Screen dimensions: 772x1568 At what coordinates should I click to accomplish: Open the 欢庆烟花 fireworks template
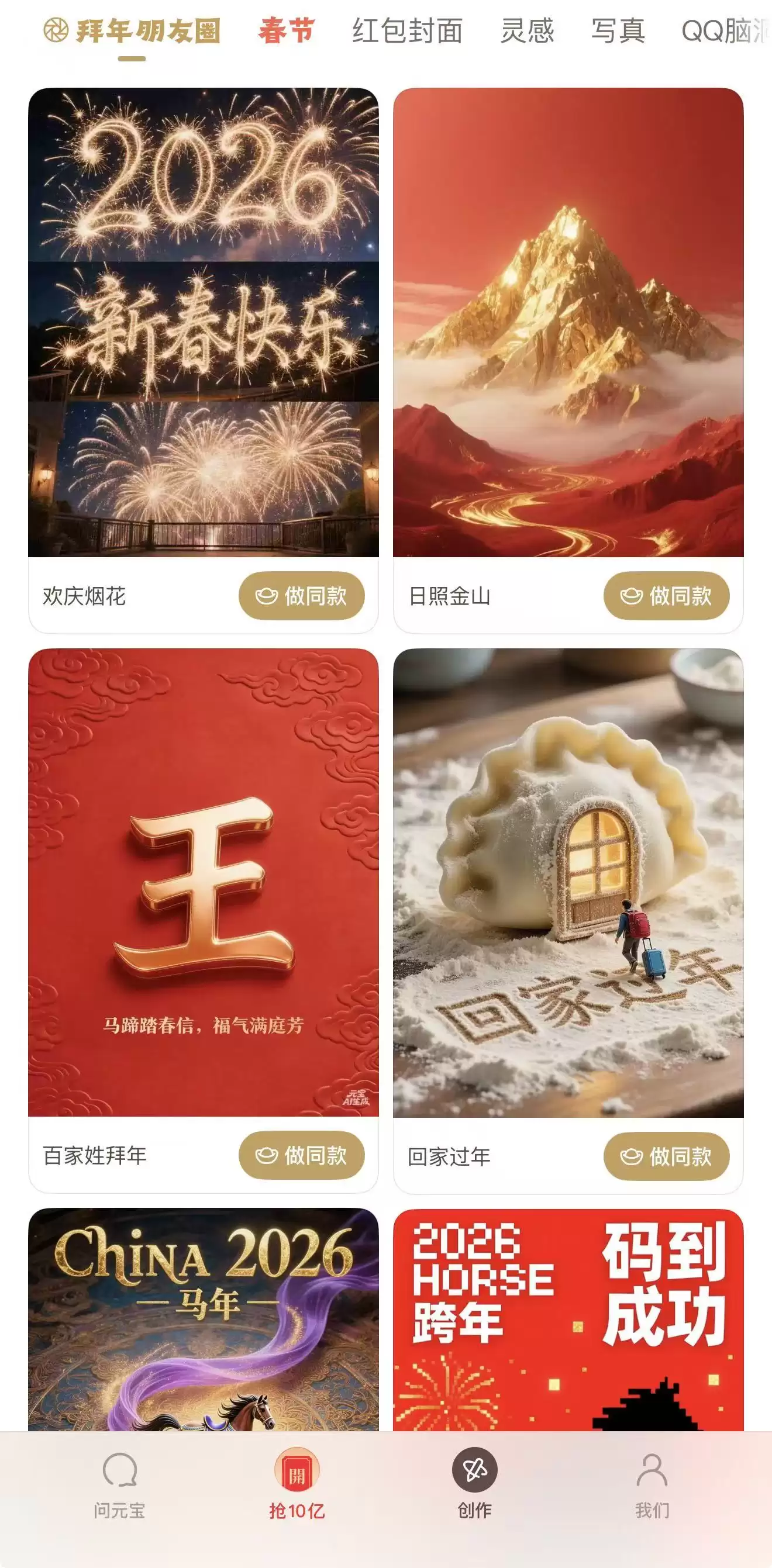coord(204,322)
